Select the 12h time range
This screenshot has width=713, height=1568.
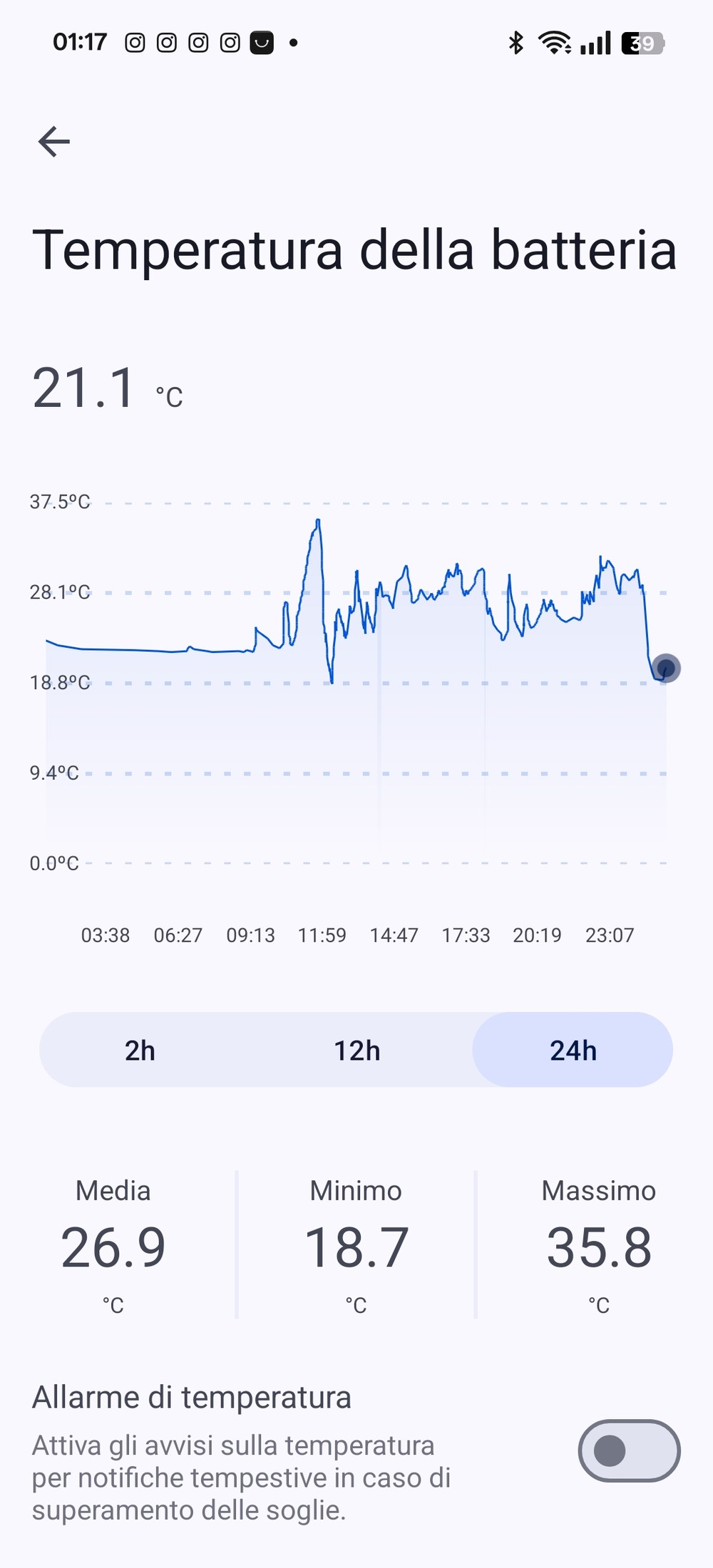click(x=356, y=1051)
